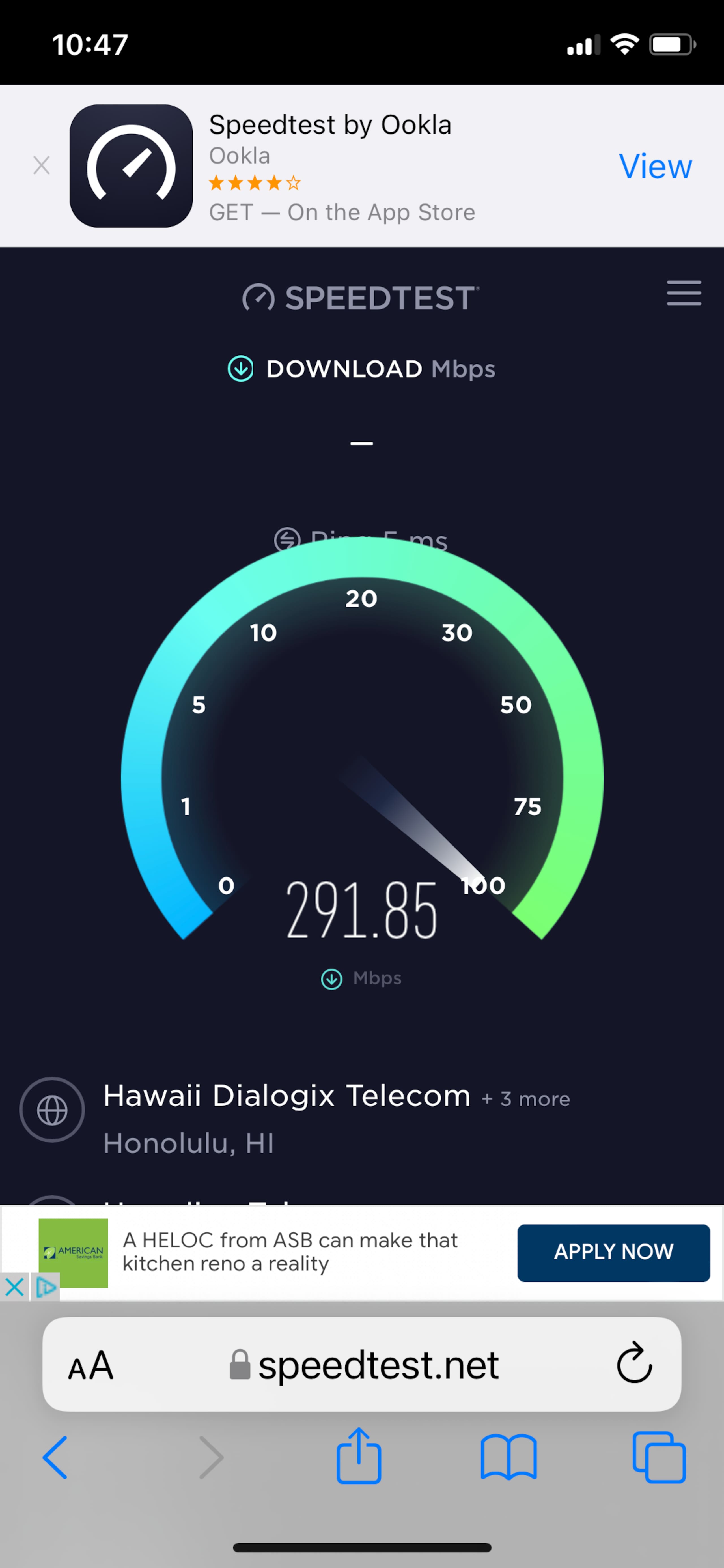724x1568 pixels.
Task: View Speedtest by Ookla in App Store
Action: (x=655, y=166)
